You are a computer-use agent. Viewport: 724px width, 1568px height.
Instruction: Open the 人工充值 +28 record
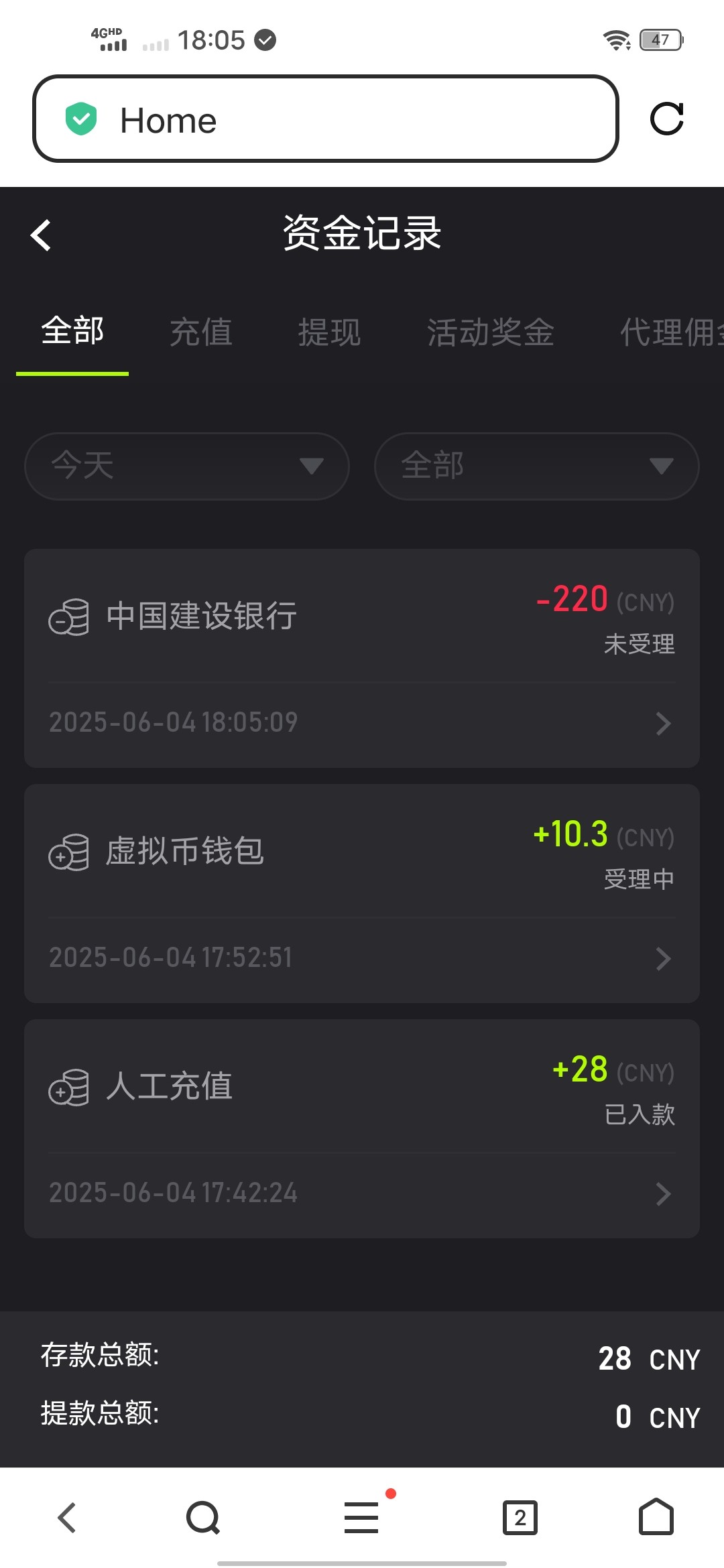(x=362, y=1128)
